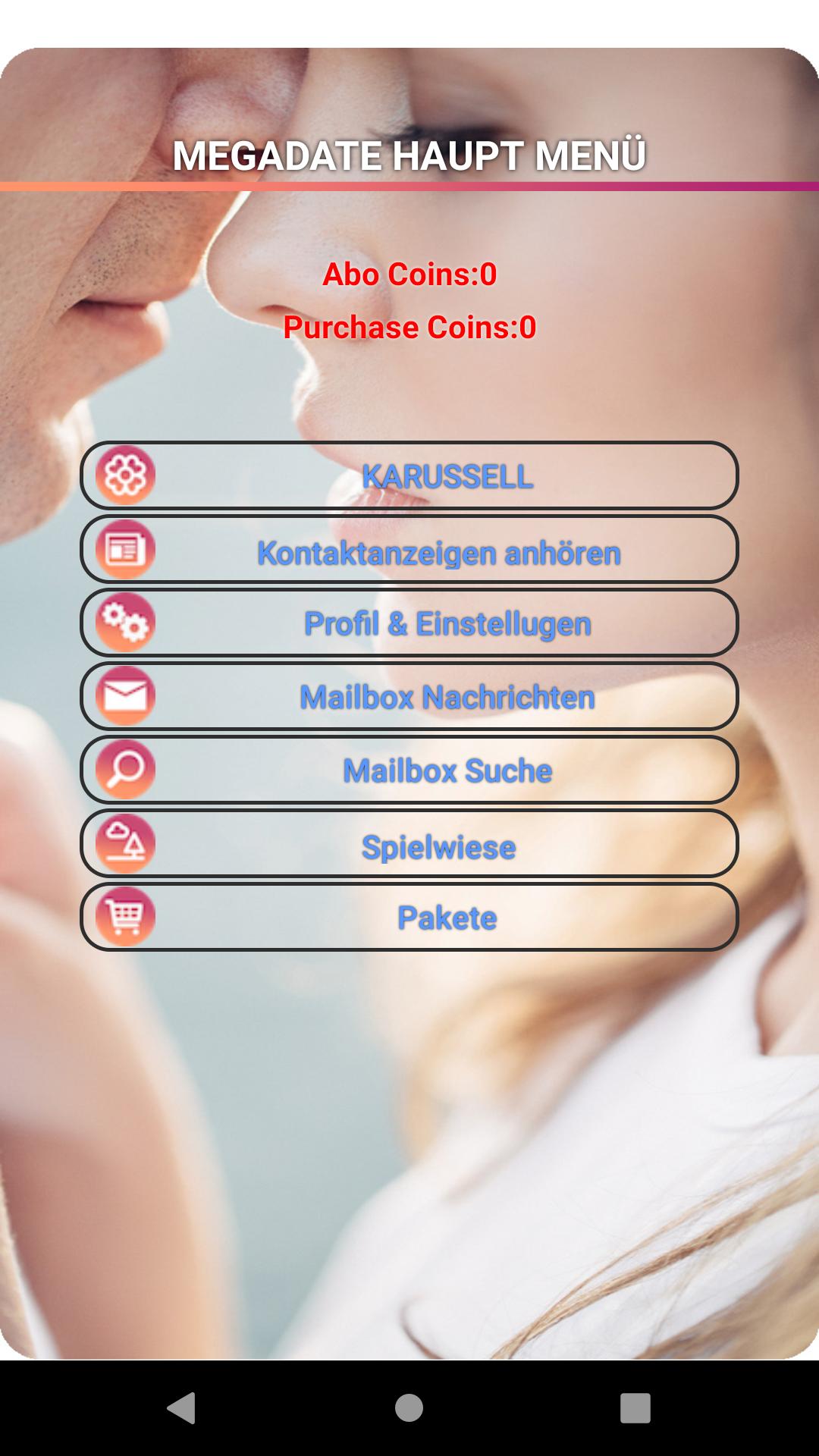The image size is (819, 1456).
Task: Open Mailbox Suche
Action: (409, 770)
